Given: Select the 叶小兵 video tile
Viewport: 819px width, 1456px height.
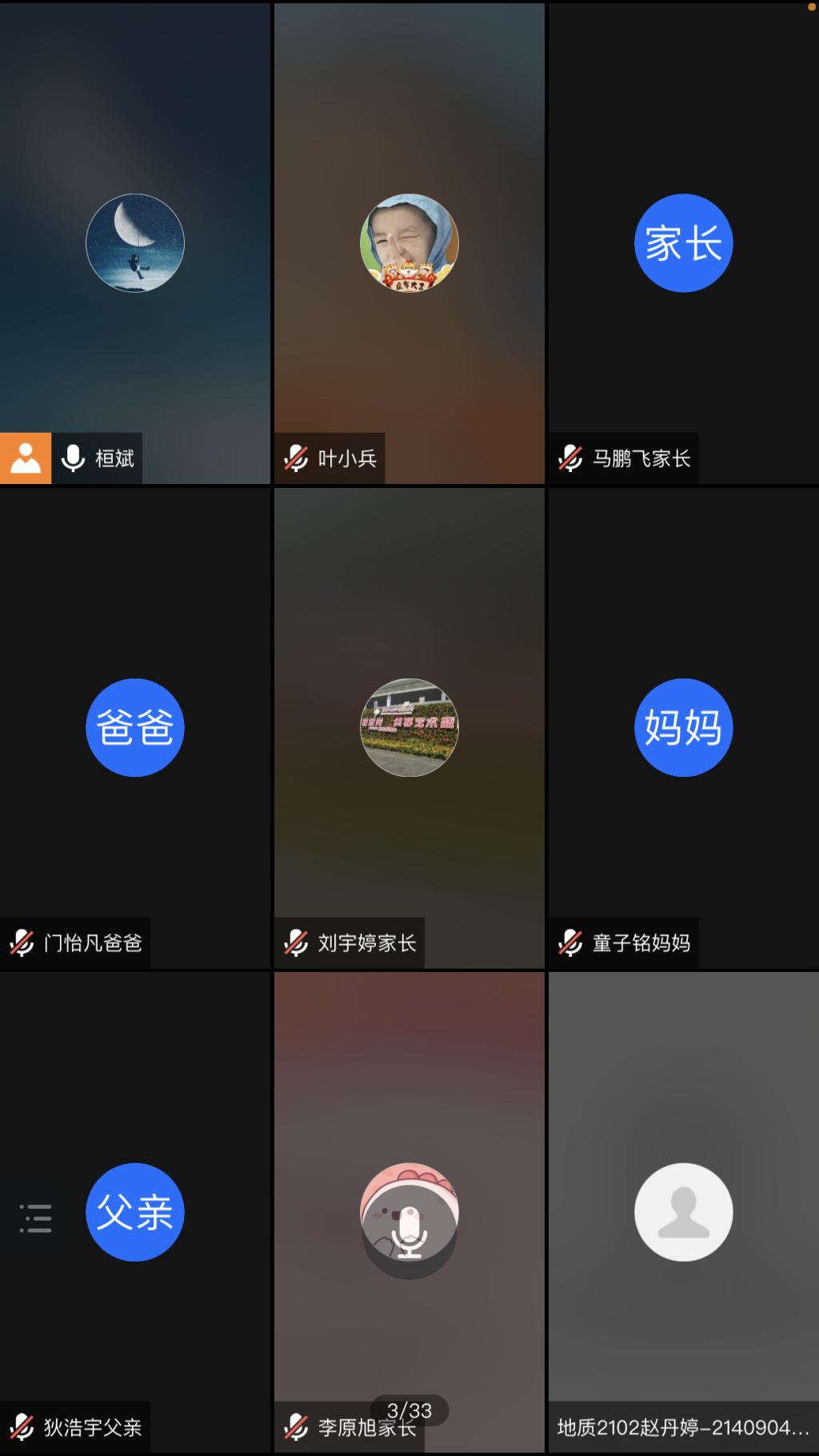Looking at the screenshot, I should [409, 243].
